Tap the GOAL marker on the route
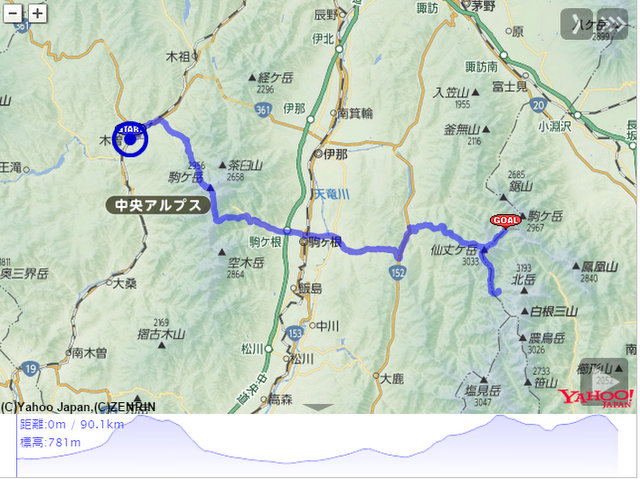Screen dimensions: 640x479 point(505,221)
